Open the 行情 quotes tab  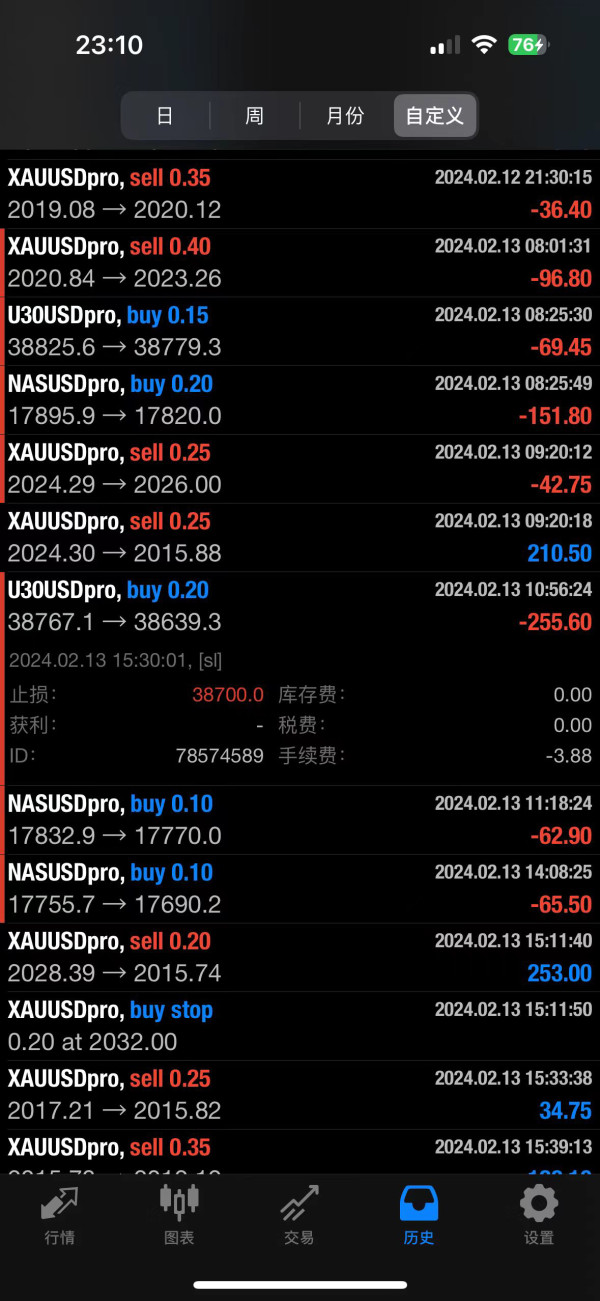(x=60, y=1214)
